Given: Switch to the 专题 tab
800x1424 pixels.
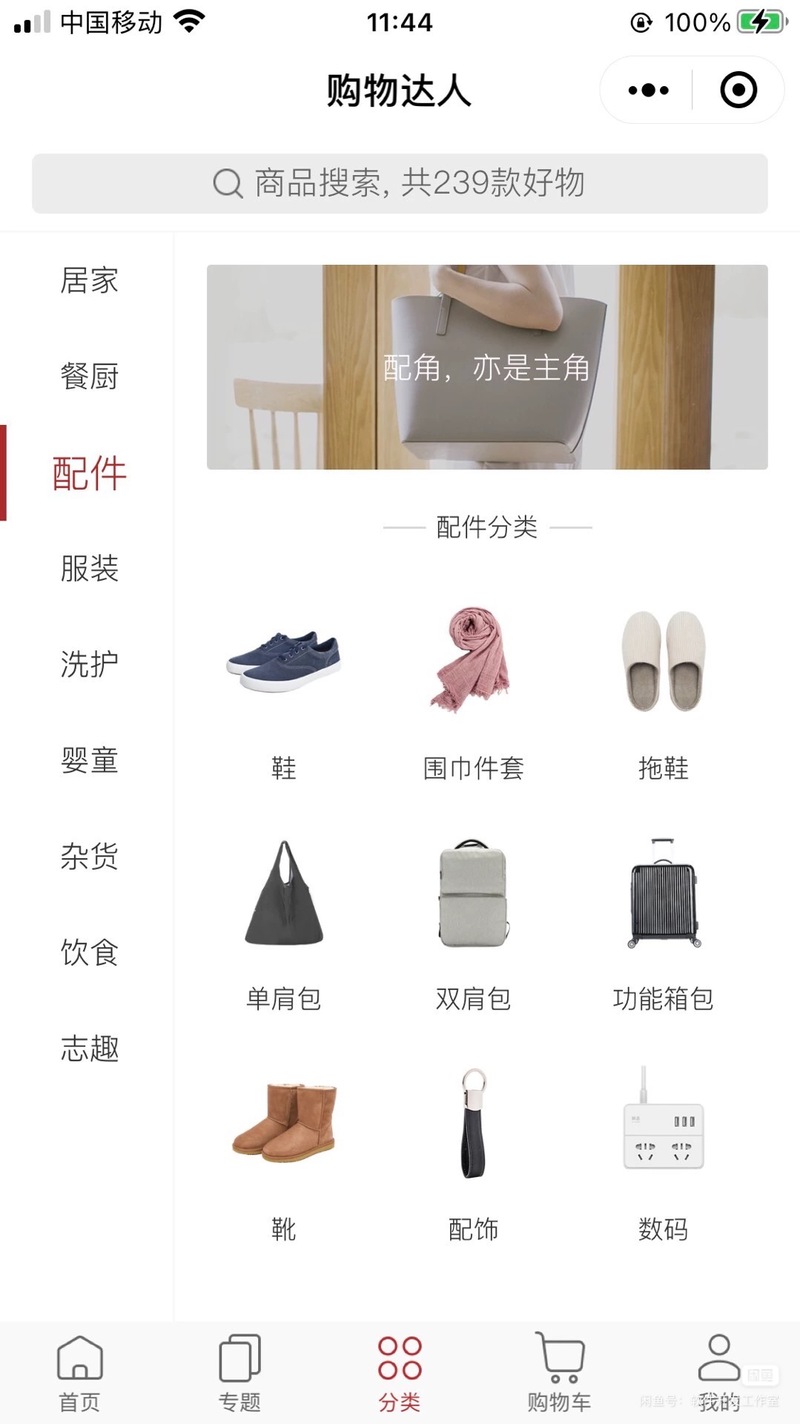Looking at the screenshot, I should [240, 1374].
